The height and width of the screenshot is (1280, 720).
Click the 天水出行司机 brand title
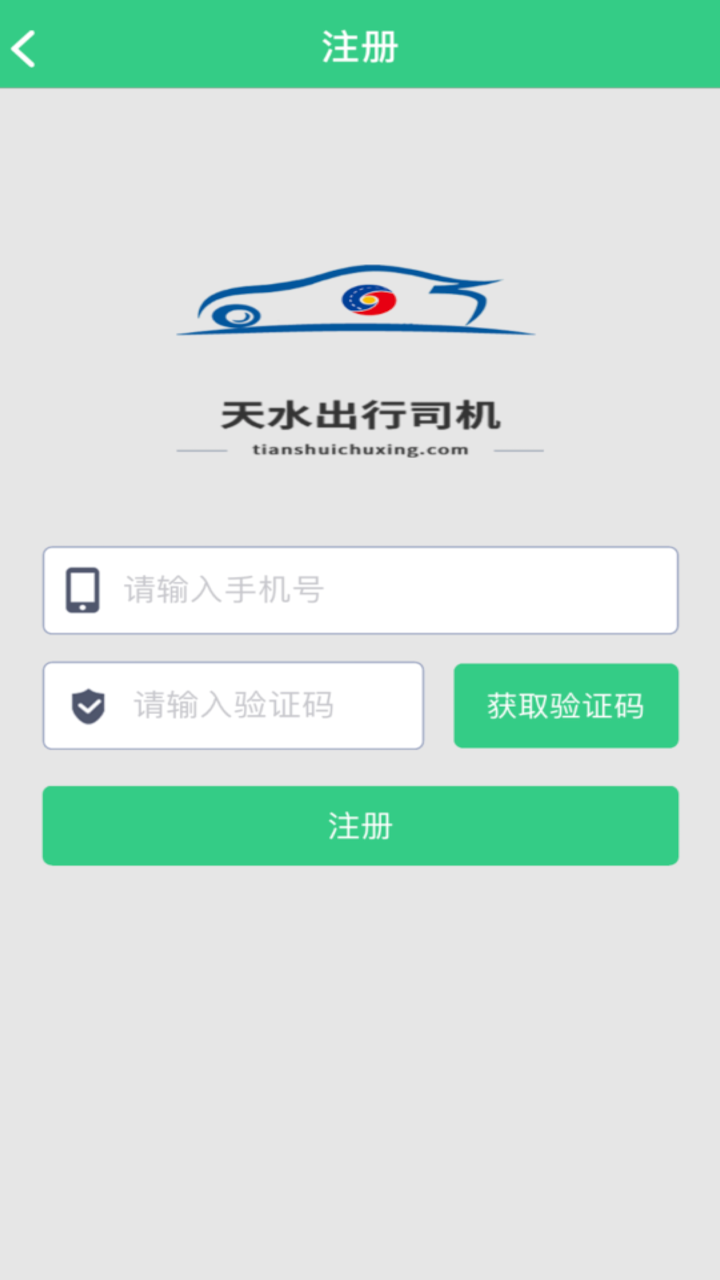(360, 415)
